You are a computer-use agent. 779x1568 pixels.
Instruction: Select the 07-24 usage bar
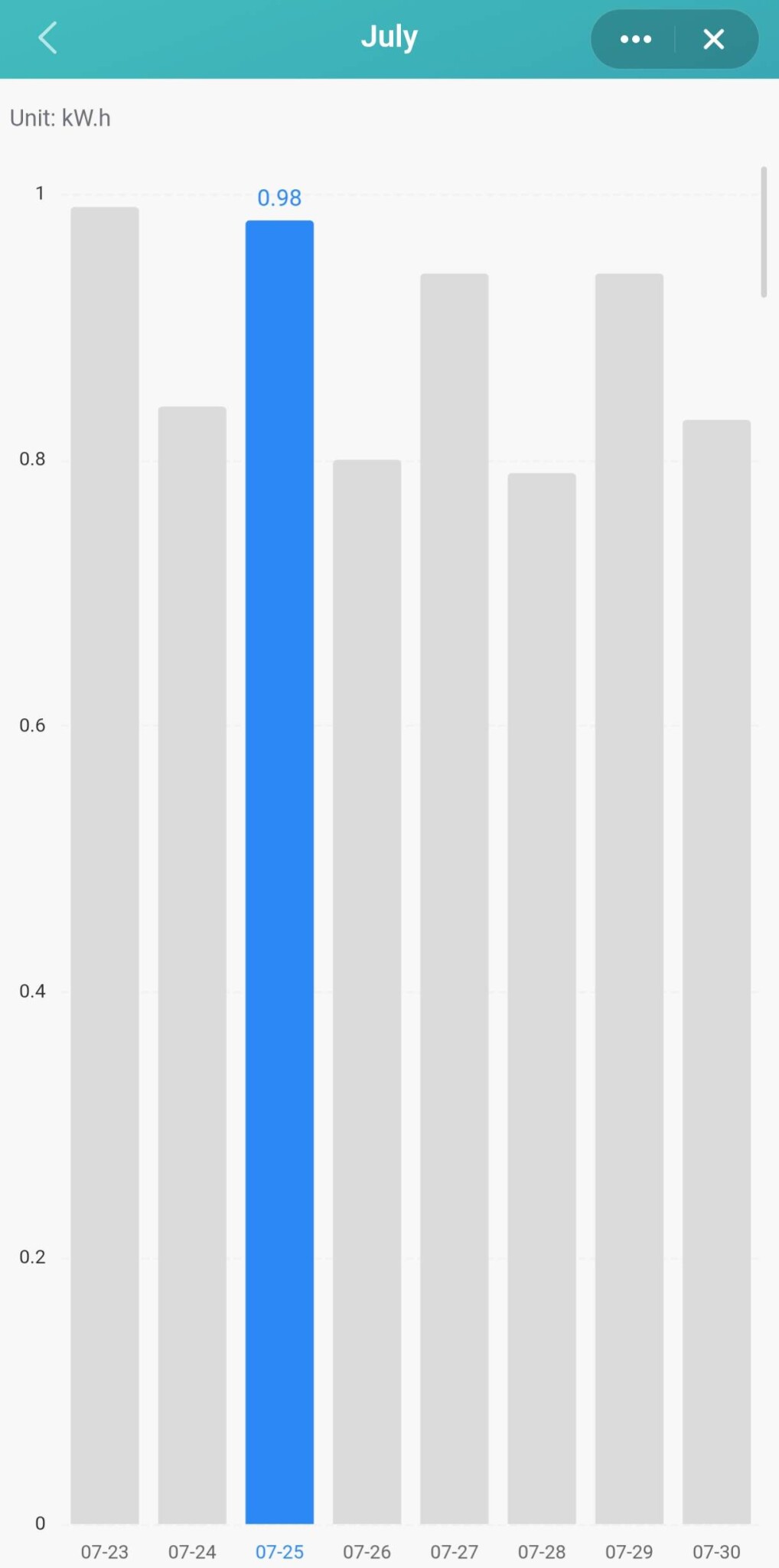point(192,965)
